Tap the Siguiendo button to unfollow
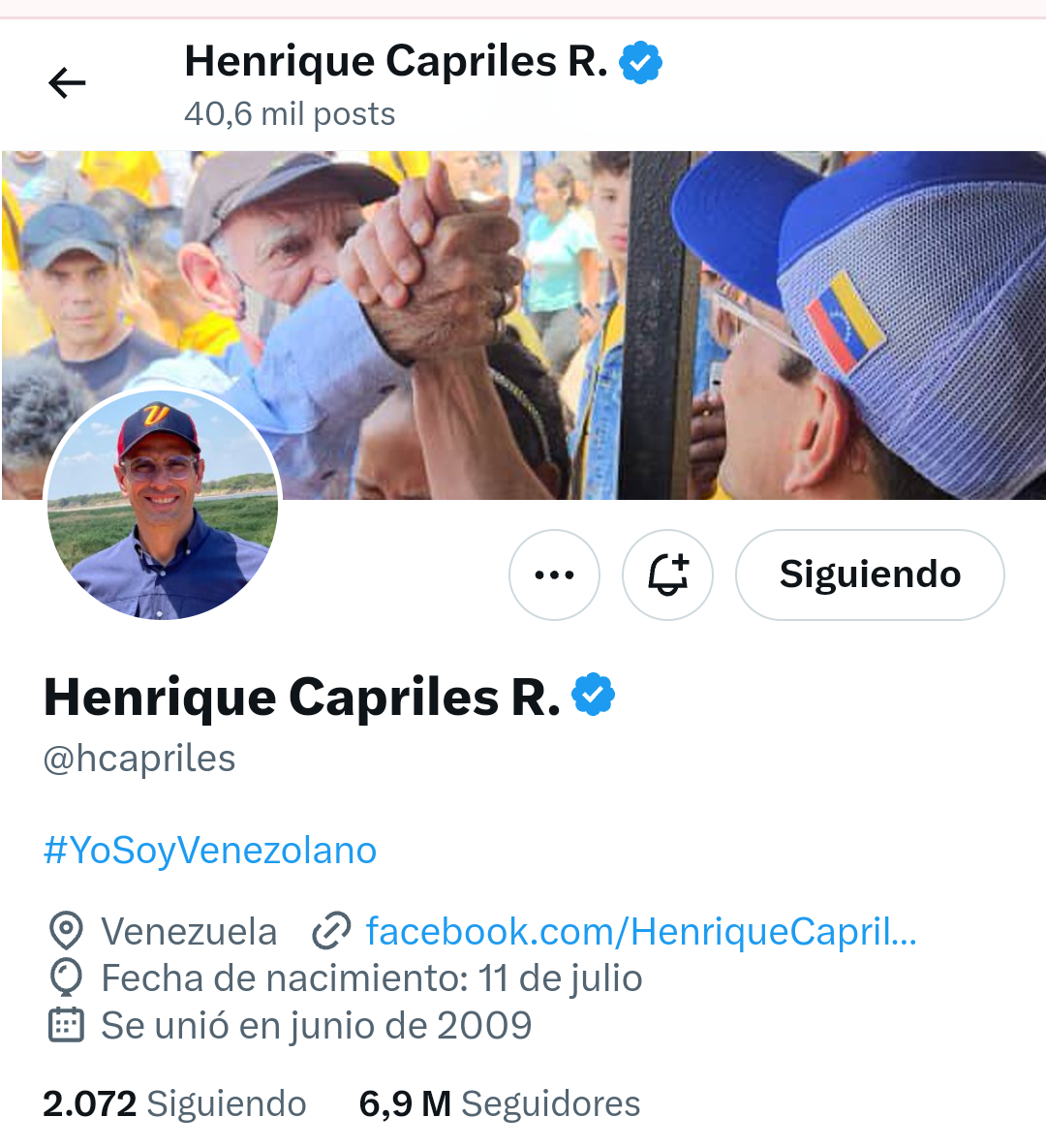Image resolution: width=1046 pixels, height=1148 pixels. (x=869, y=574)
